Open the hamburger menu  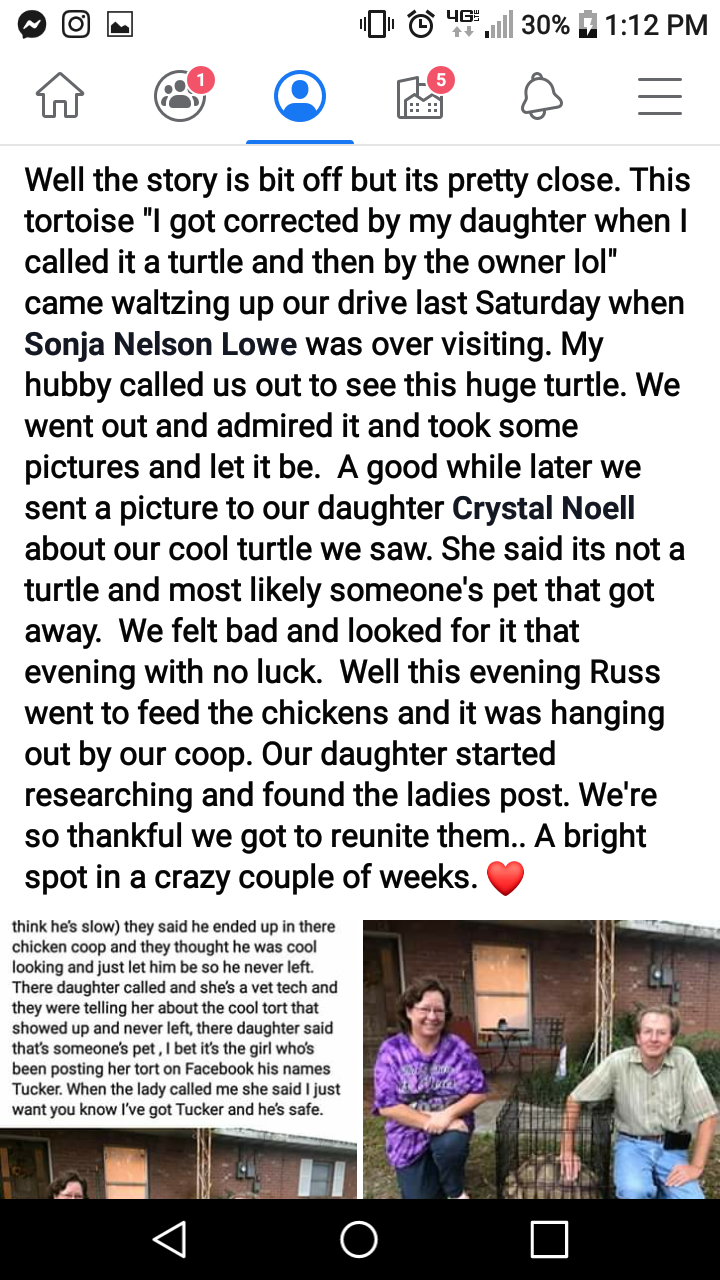click(x=660, y=97)
